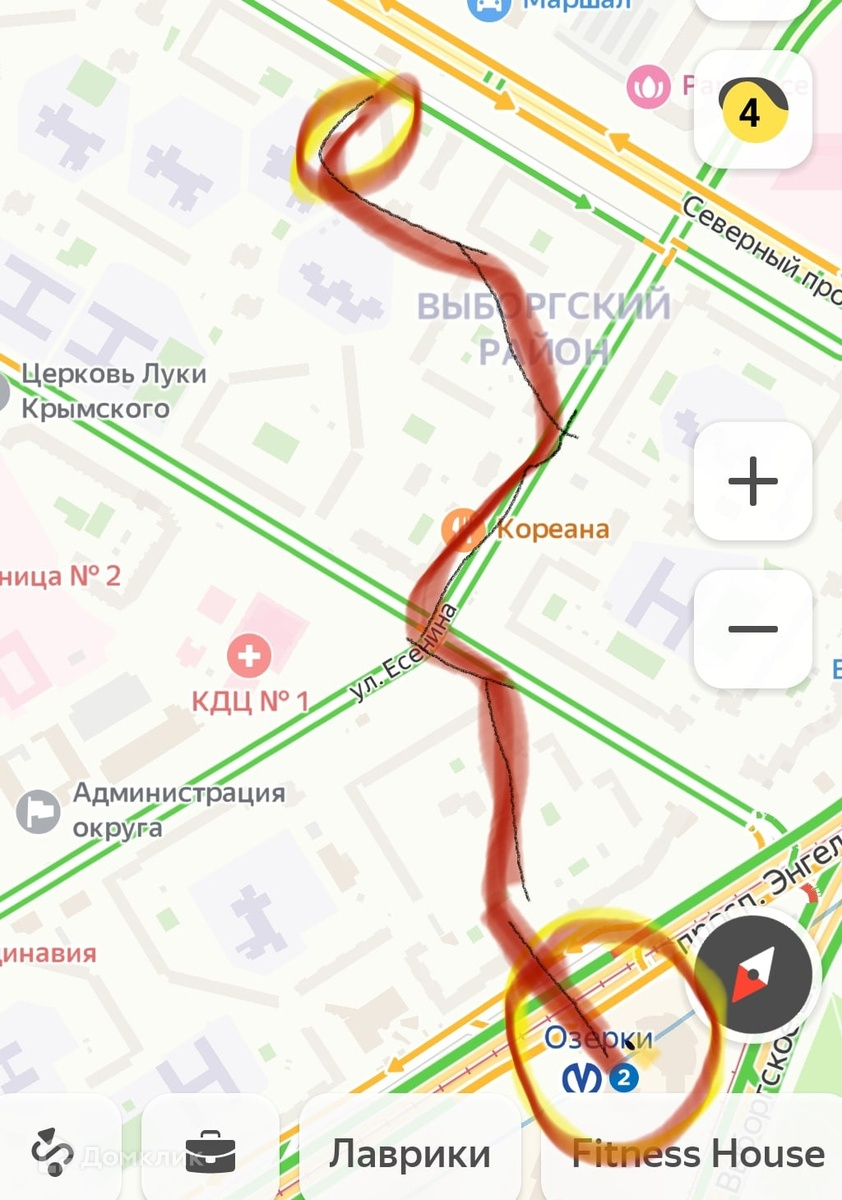Open the route planner icon

click(x=50, y=1151)
